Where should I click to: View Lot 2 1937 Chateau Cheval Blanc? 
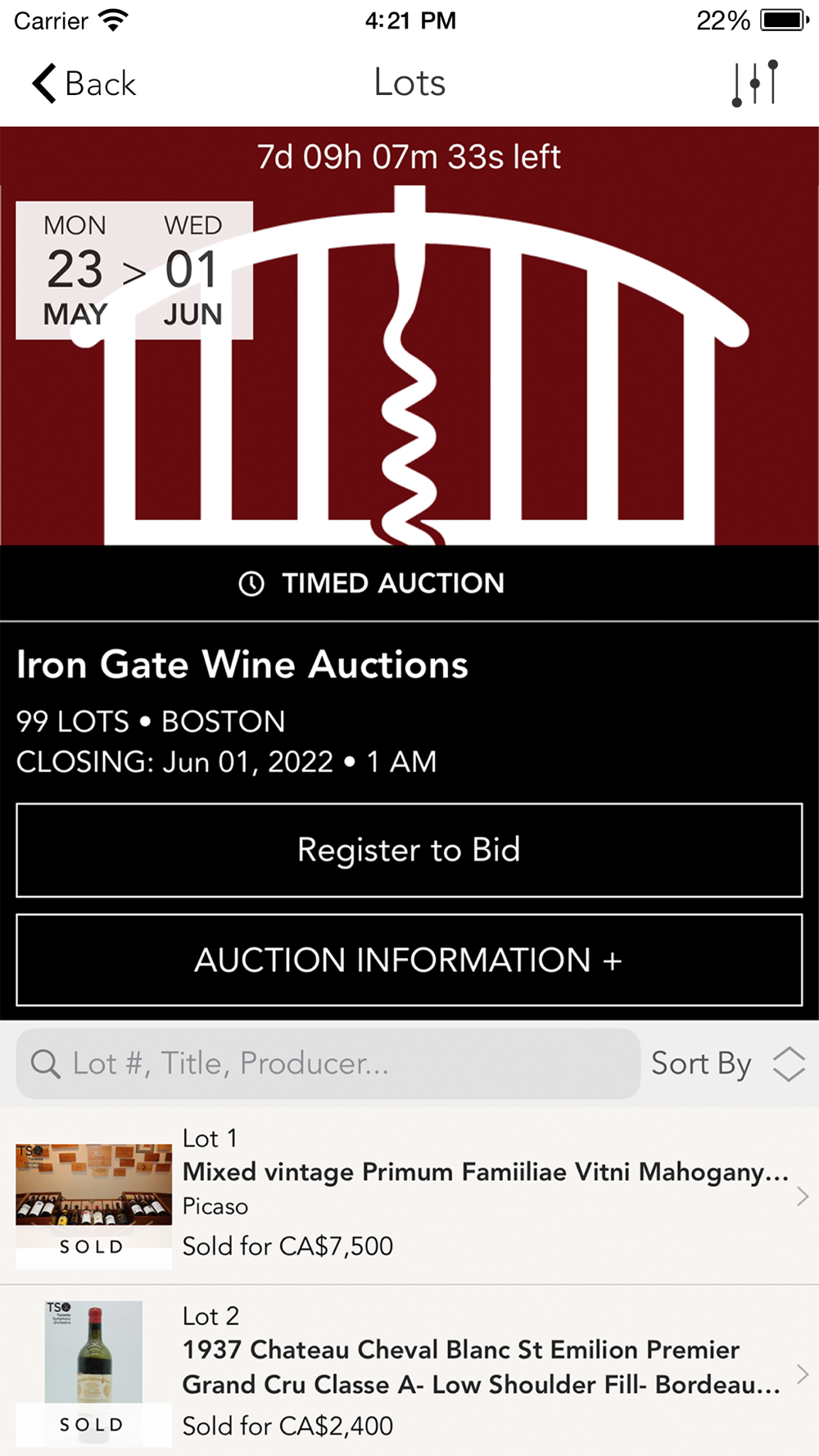pyautogui.click(x=409, y=1370)
